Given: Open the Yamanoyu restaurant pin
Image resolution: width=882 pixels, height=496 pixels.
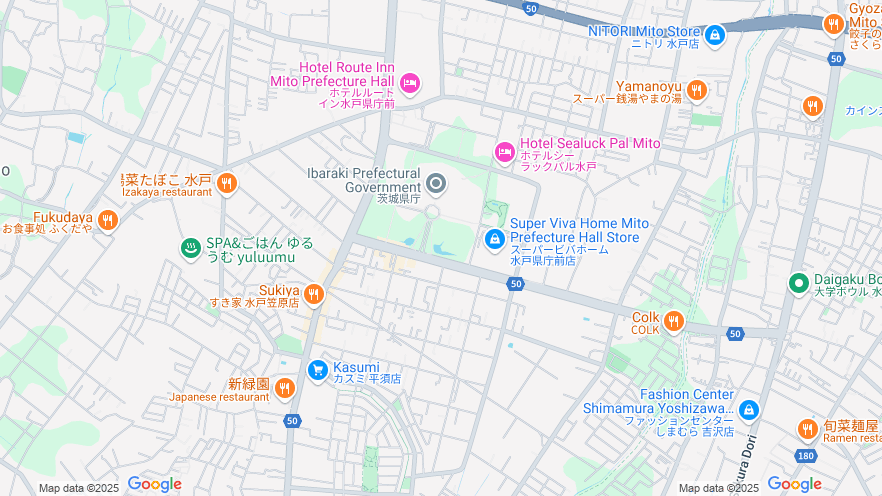Looking at the screenshot, I should (697, 91).
